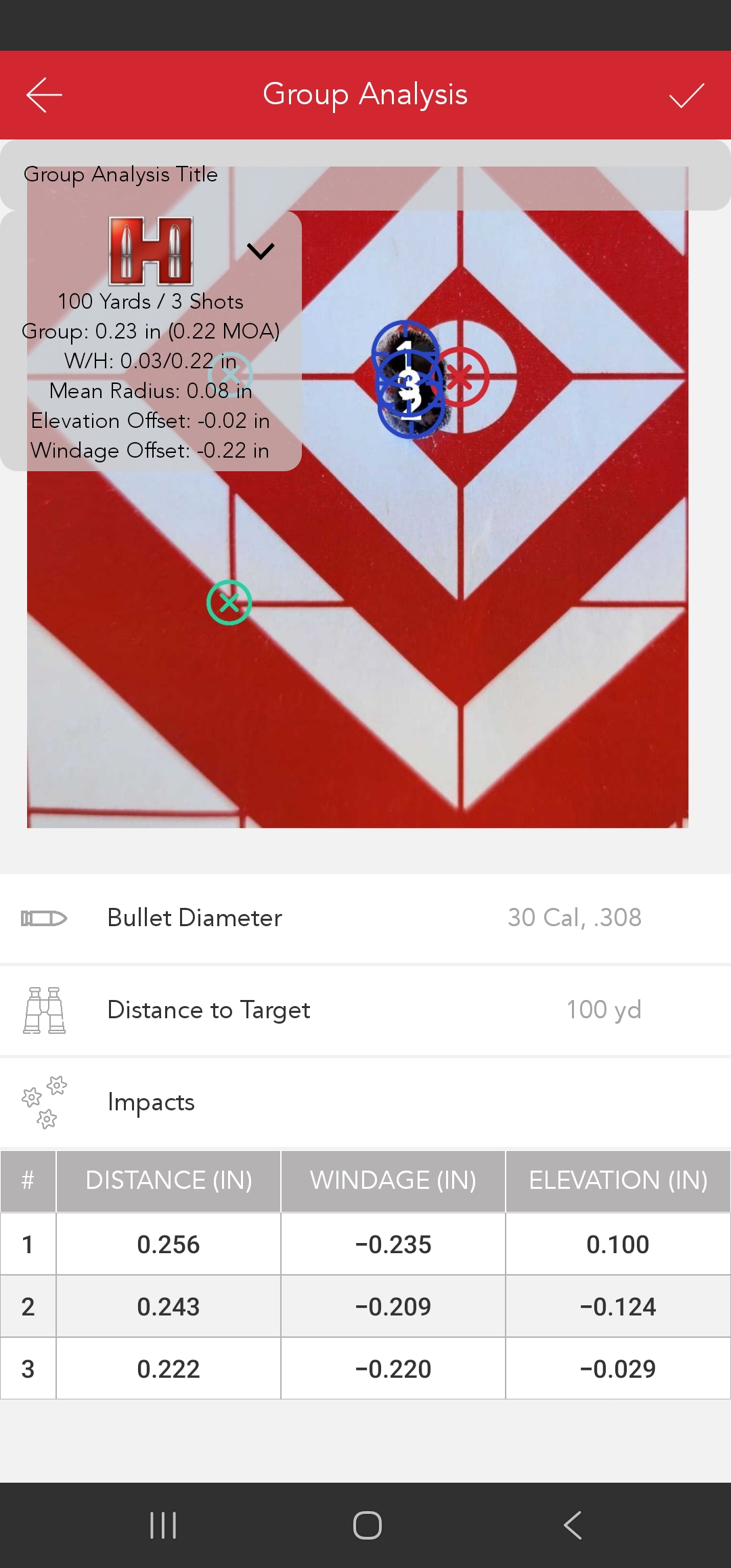Confirm the group analysis with the checkmark
Image resolution: width=731 pixels, height=1568 pixels.
[686, 95]
